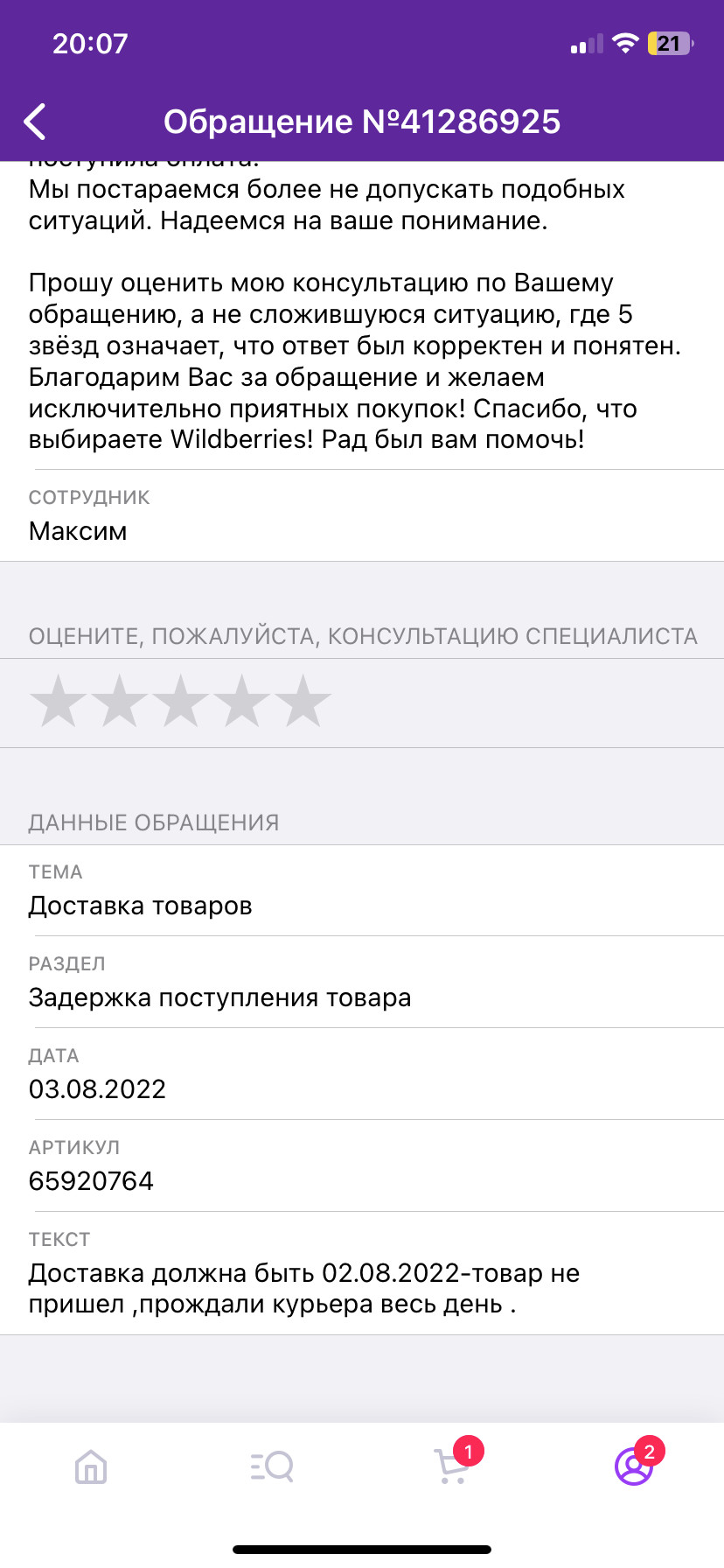The height and width of the screenshot is (1568, 724).
Task: Switch to the catalog search tab
Action: tap(272, 1466)
